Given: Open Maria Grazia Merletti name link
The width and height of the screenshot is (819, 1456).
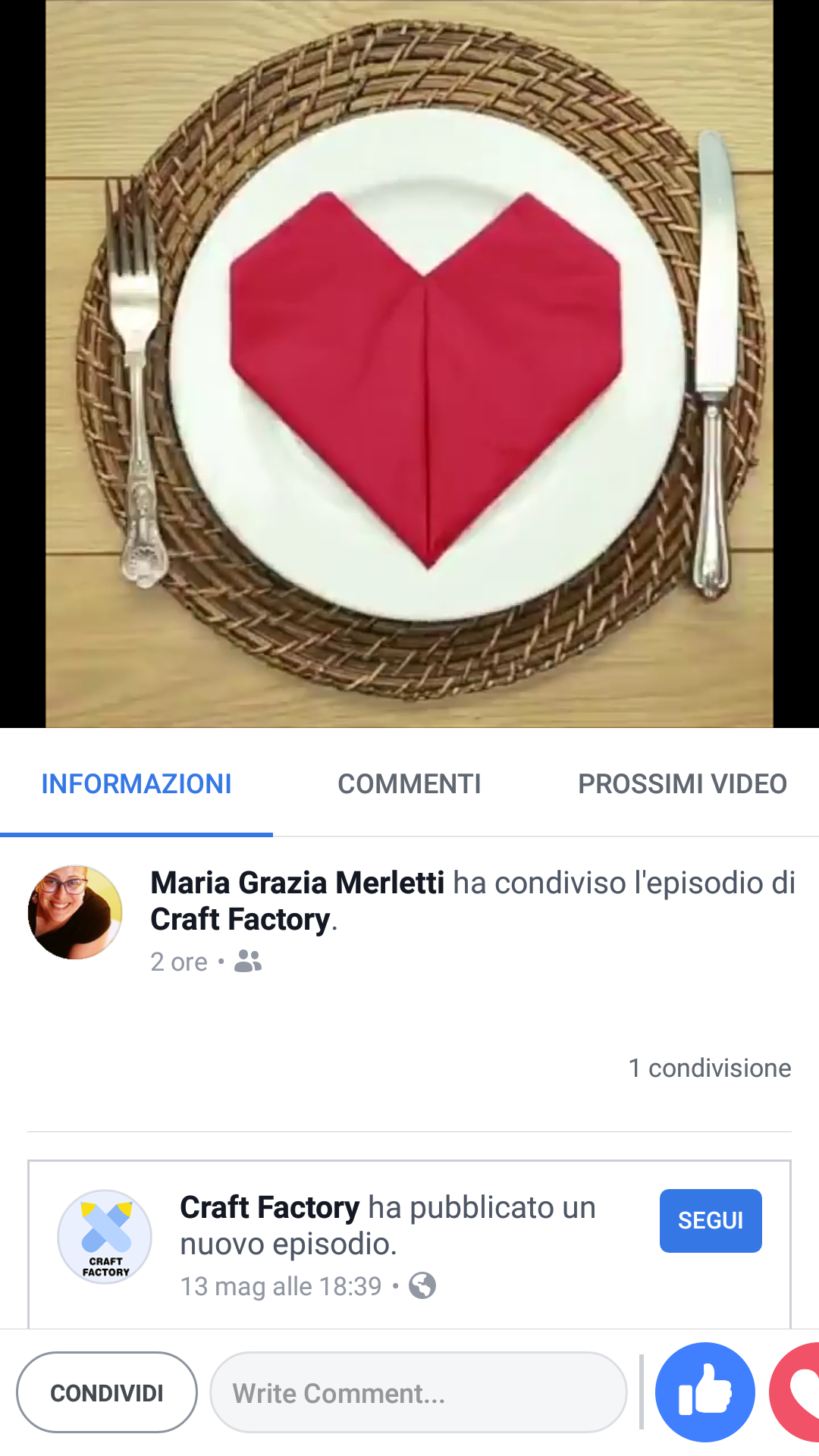Looking at the screenshot, I should coord(297,883).
